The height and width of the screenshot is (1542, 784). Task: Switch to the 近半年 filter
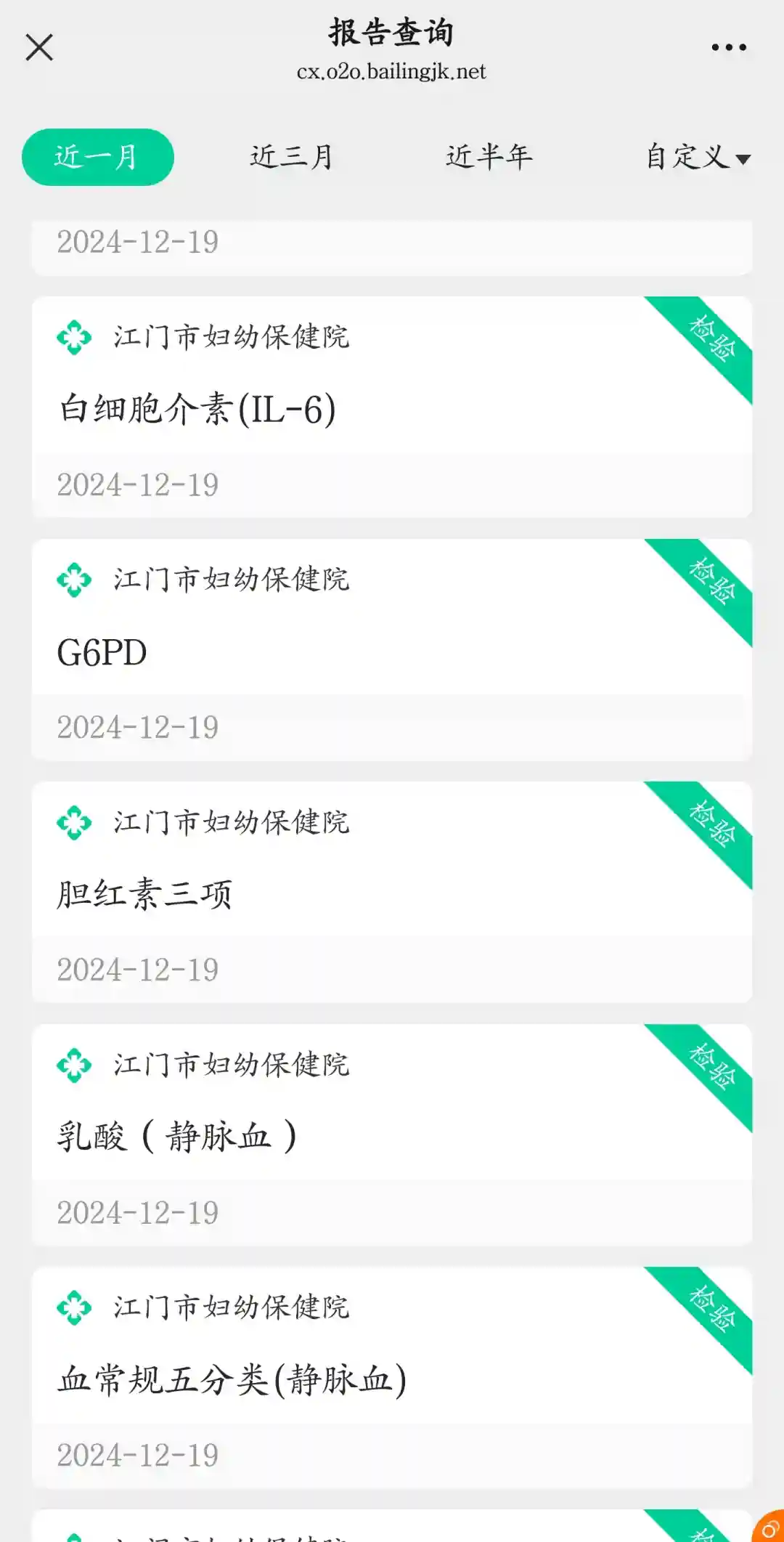489,157
